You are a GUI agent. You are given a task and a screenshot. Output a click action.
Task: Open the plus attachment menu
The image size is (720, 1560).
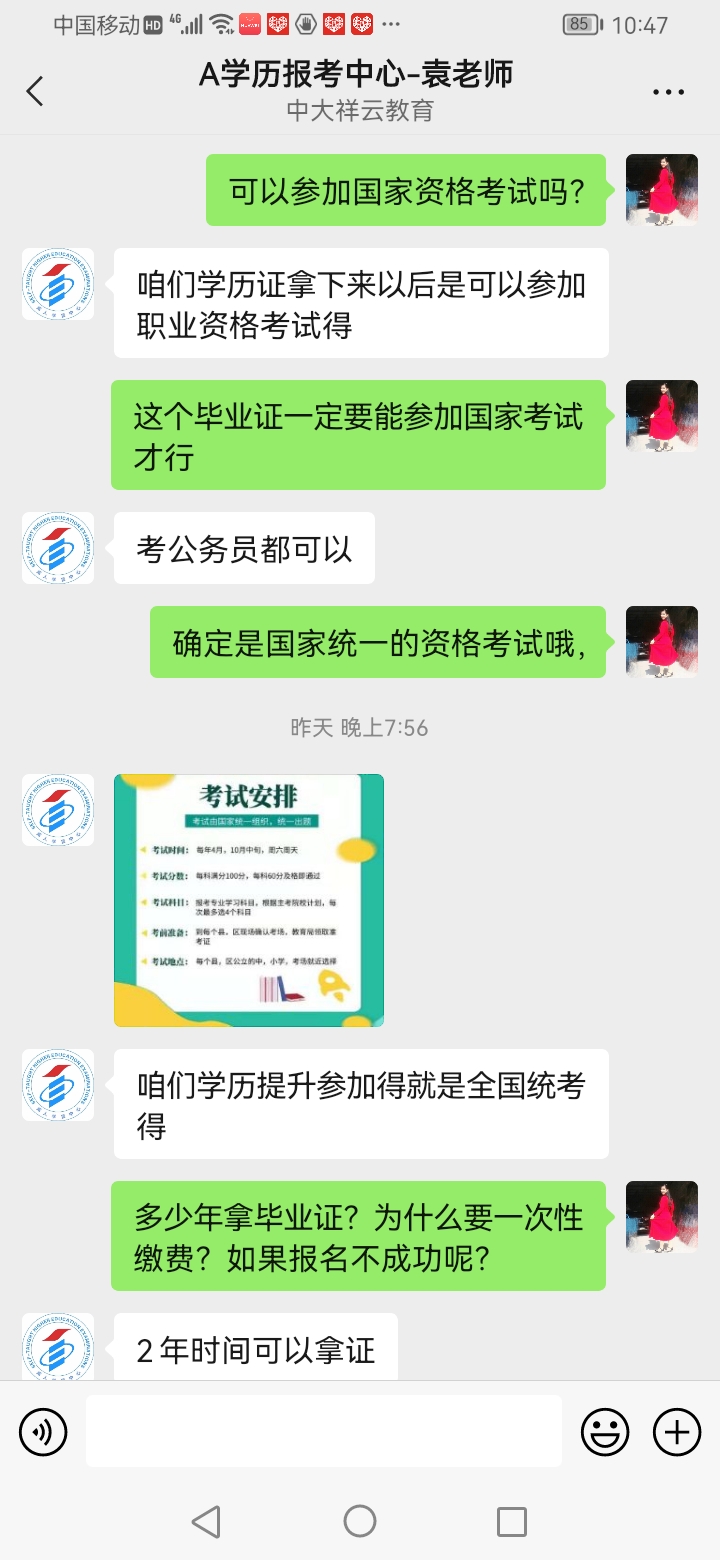point(677,1432)
